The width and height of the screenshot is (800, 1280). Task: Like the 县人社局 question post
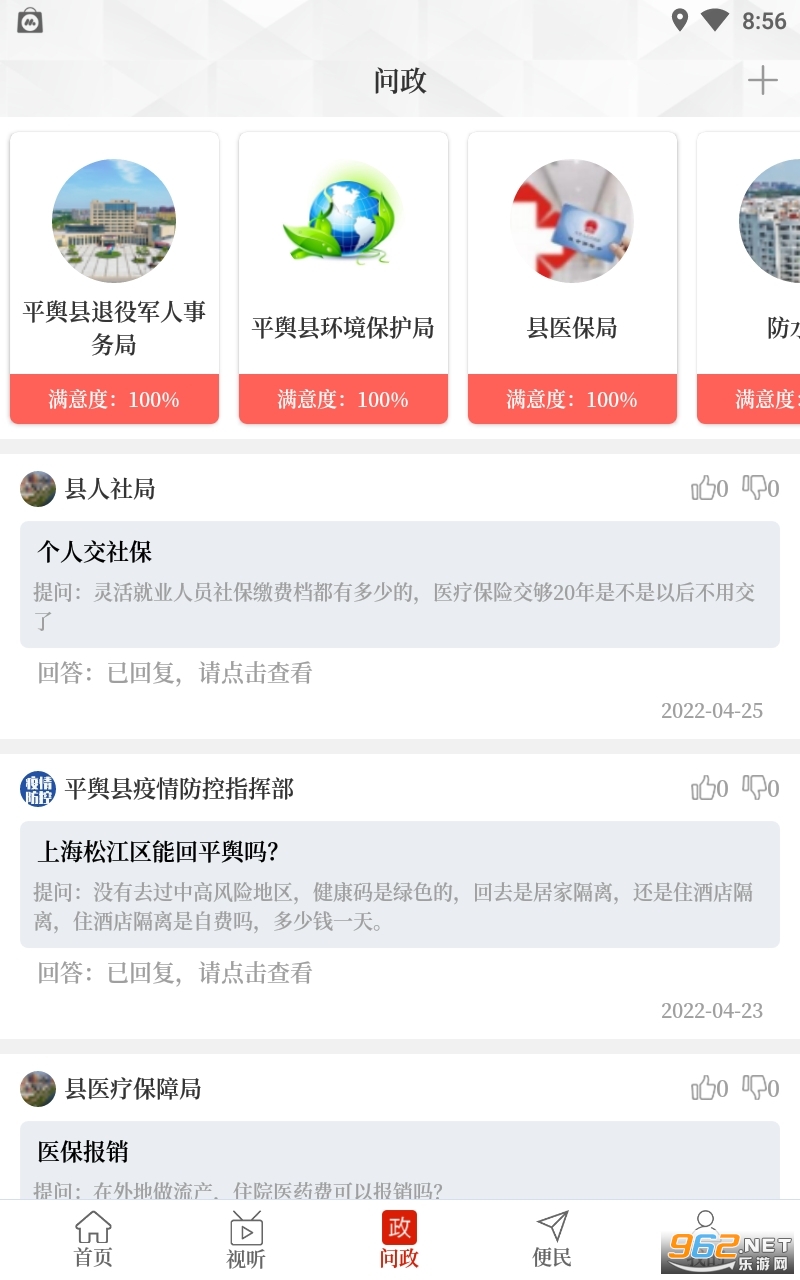click(x=709, y=488)
